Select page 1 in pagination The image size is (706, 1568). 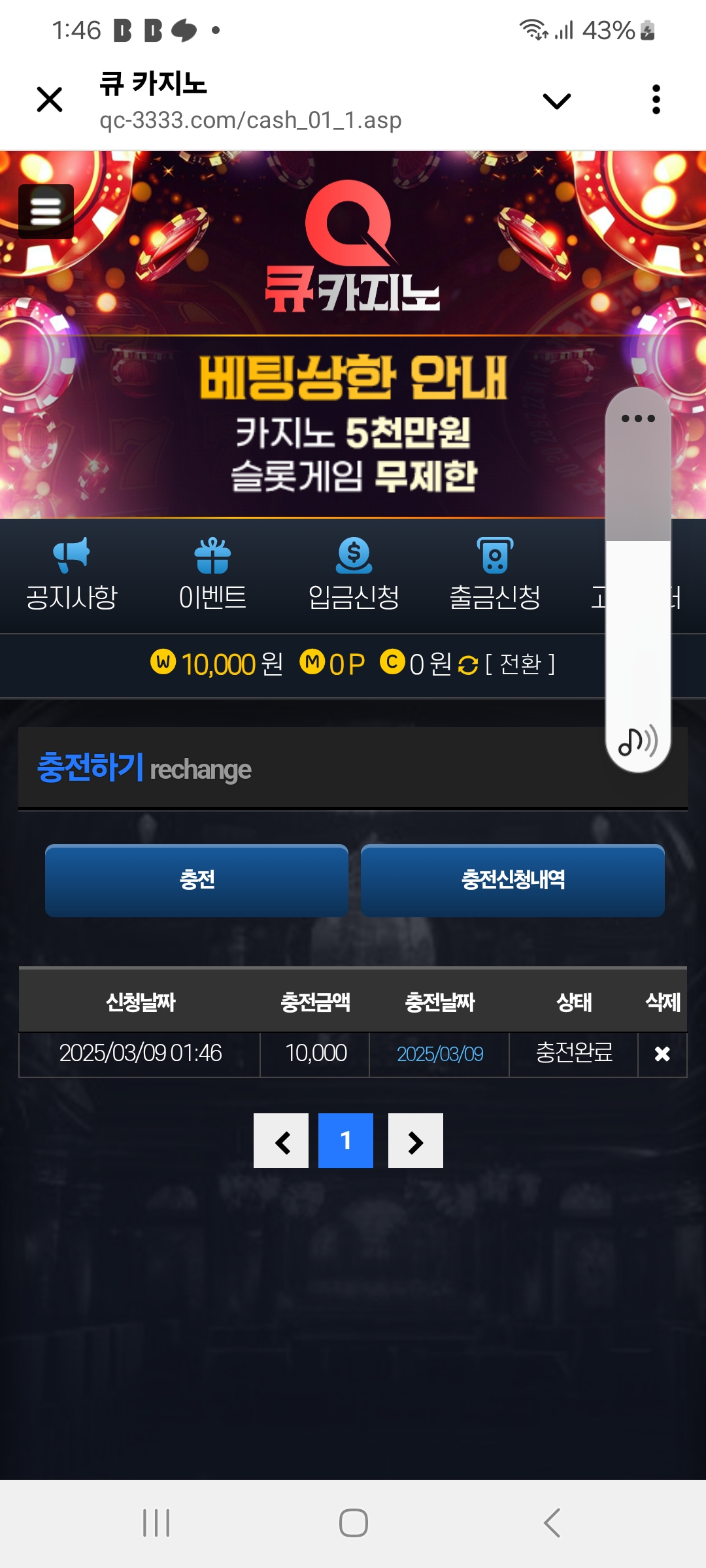pos(345,1141)
